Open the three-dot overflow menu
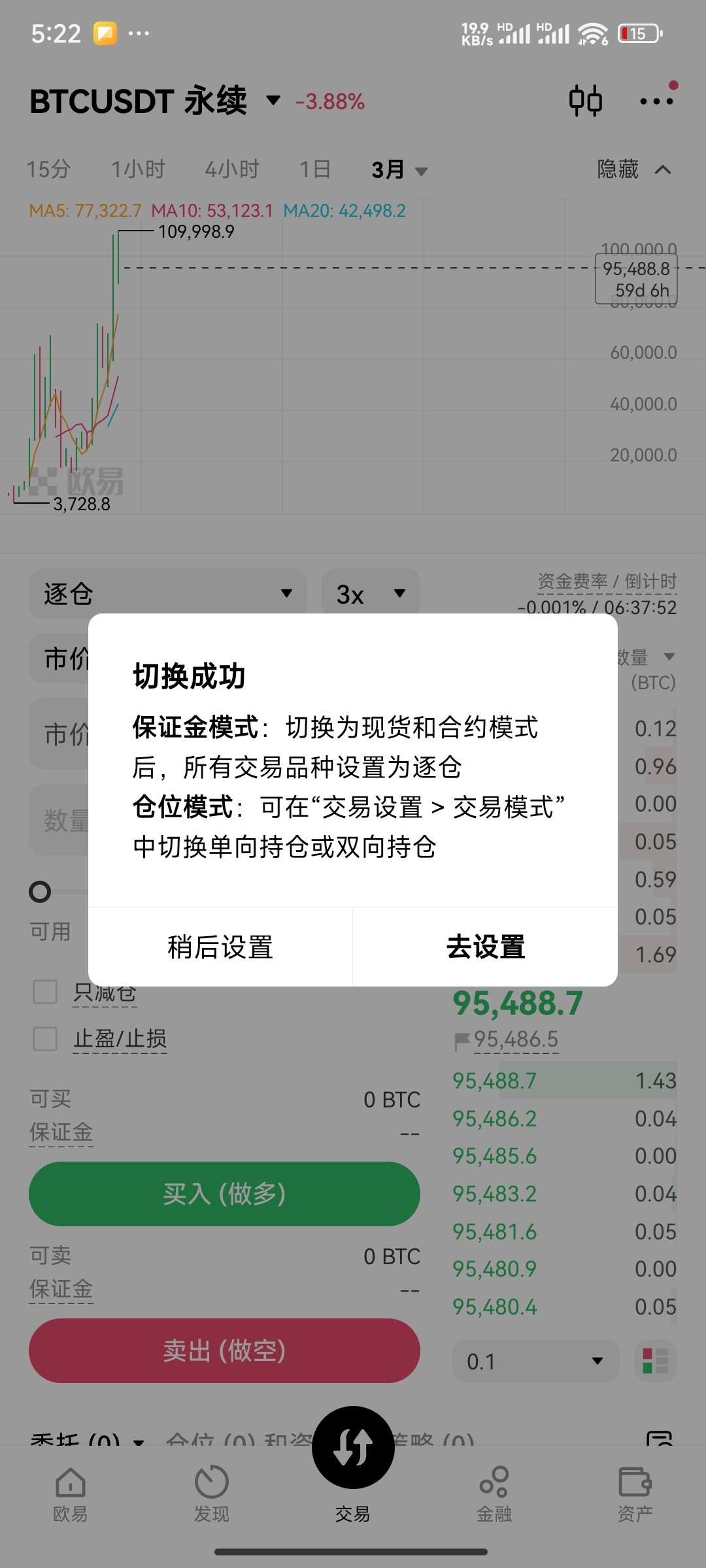Screen dimensions: 706x1568 tap(656, 101)
